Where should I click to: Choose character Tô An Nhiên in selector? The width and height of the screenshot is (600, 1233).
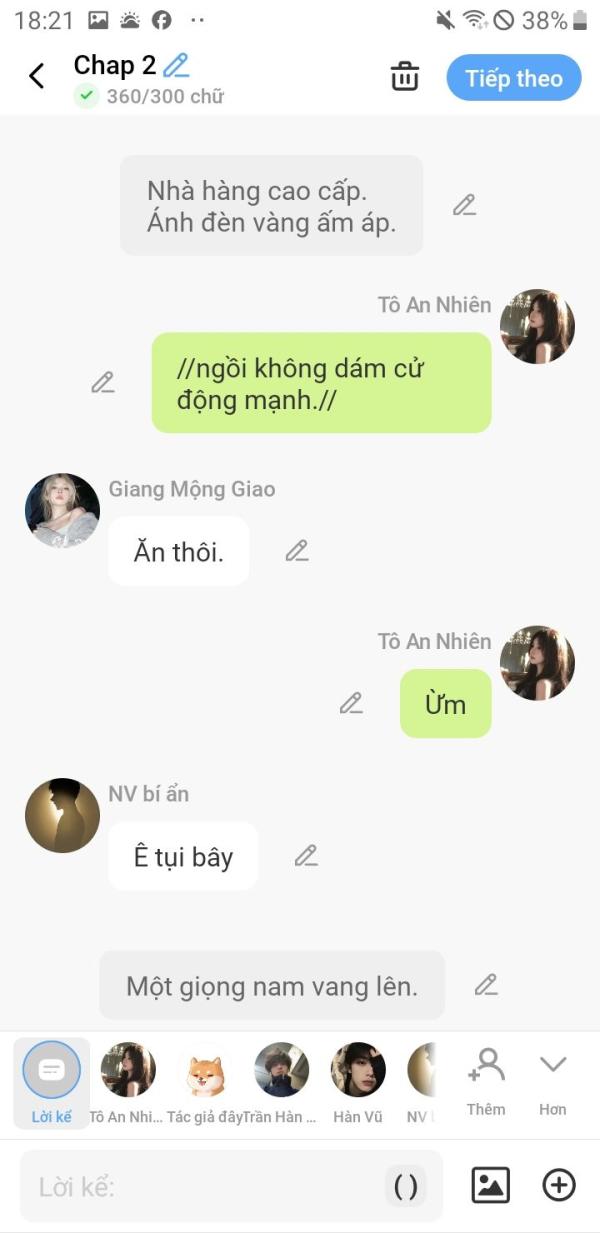(x=127, y=1083)
